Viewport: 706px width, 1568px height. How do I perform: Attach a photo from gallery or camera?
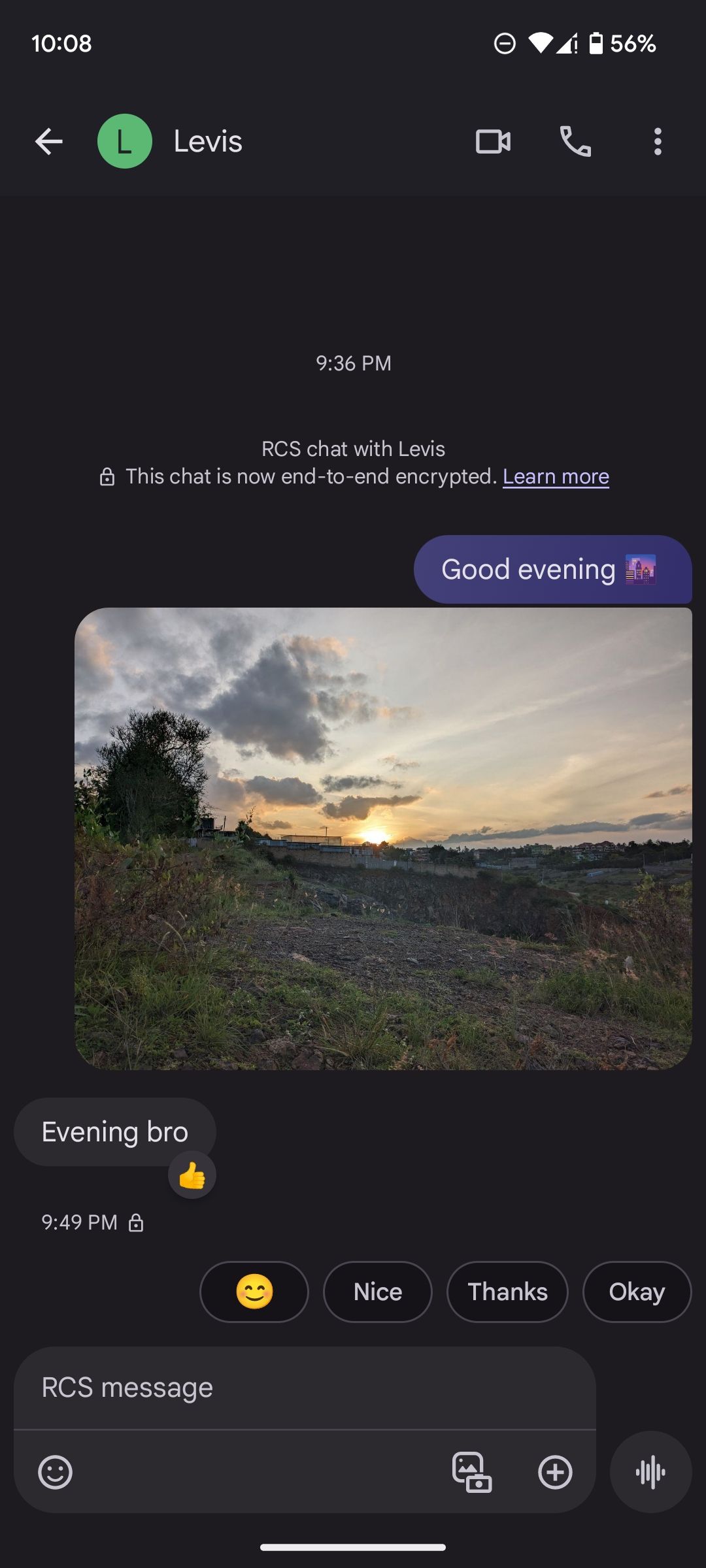coord(471,1472)
